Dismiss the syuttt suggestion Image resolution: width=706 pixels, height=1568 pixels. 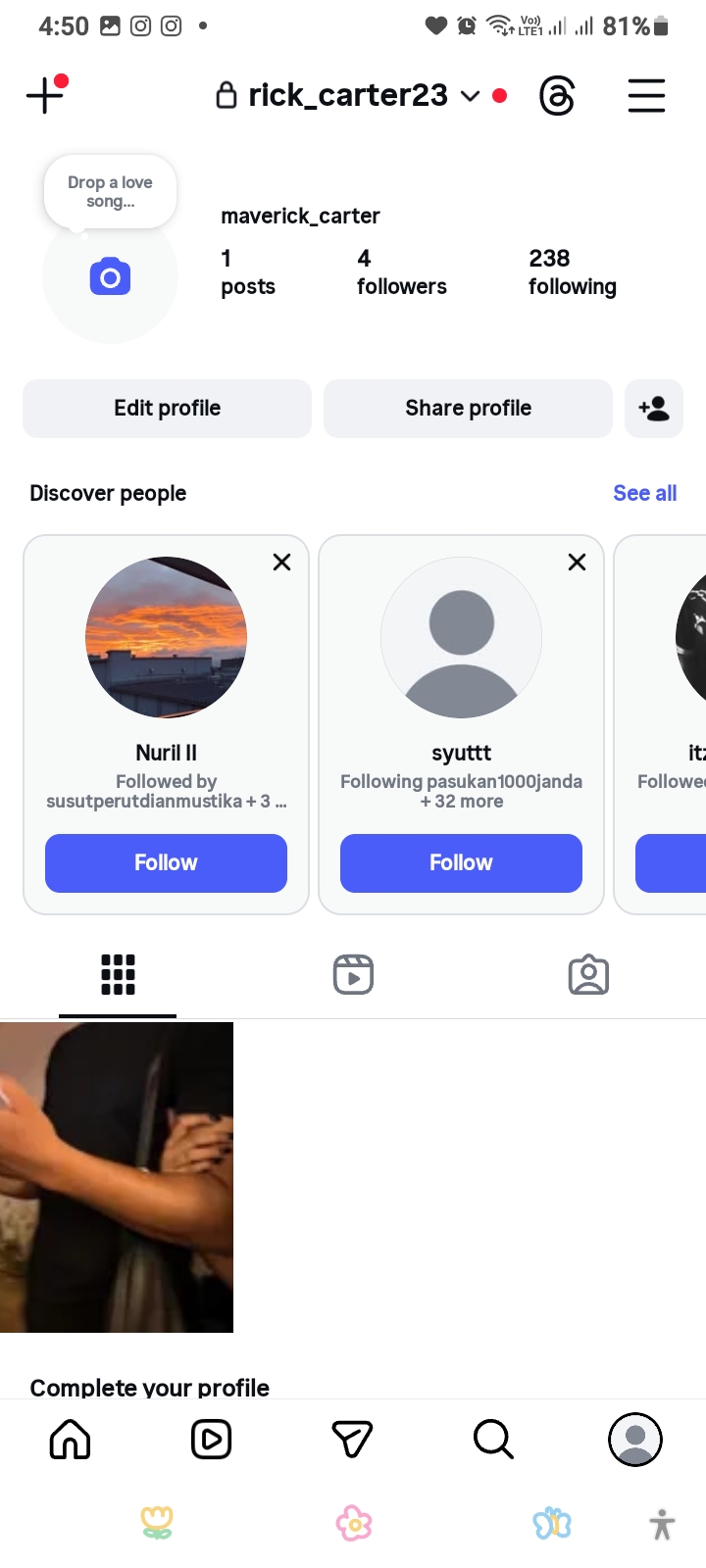[577, 562]
